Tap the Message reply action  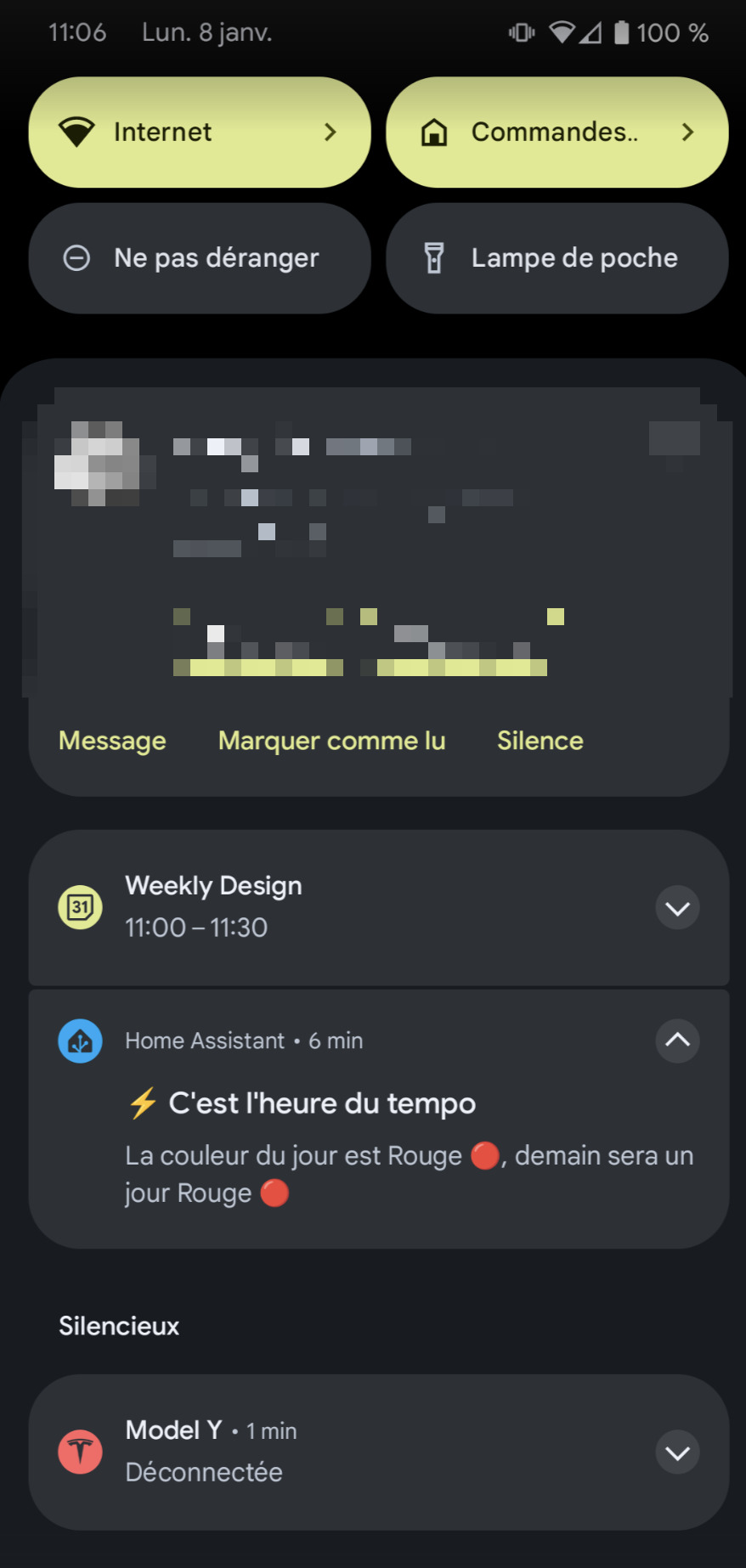pos(112,741)
